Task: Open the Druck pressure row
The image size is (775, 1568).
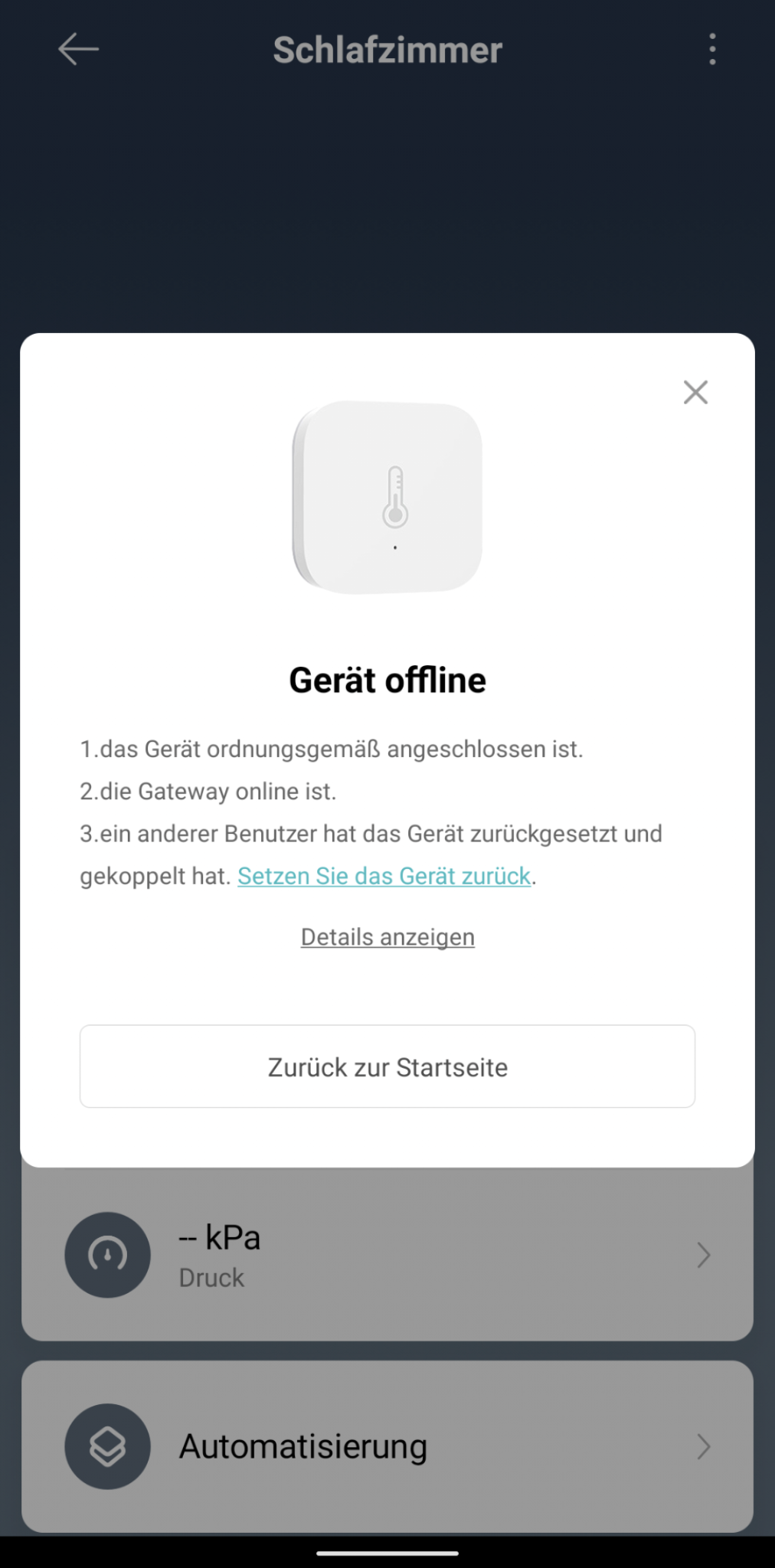Action: click(x=387, y=1254)
